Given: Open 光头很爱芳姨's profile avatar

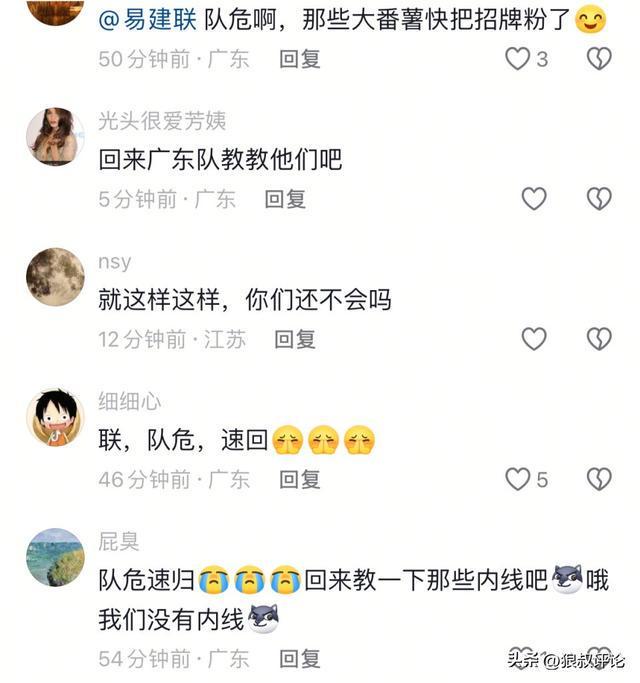Looking at the screenshot, I should click(x=54, y=137).
